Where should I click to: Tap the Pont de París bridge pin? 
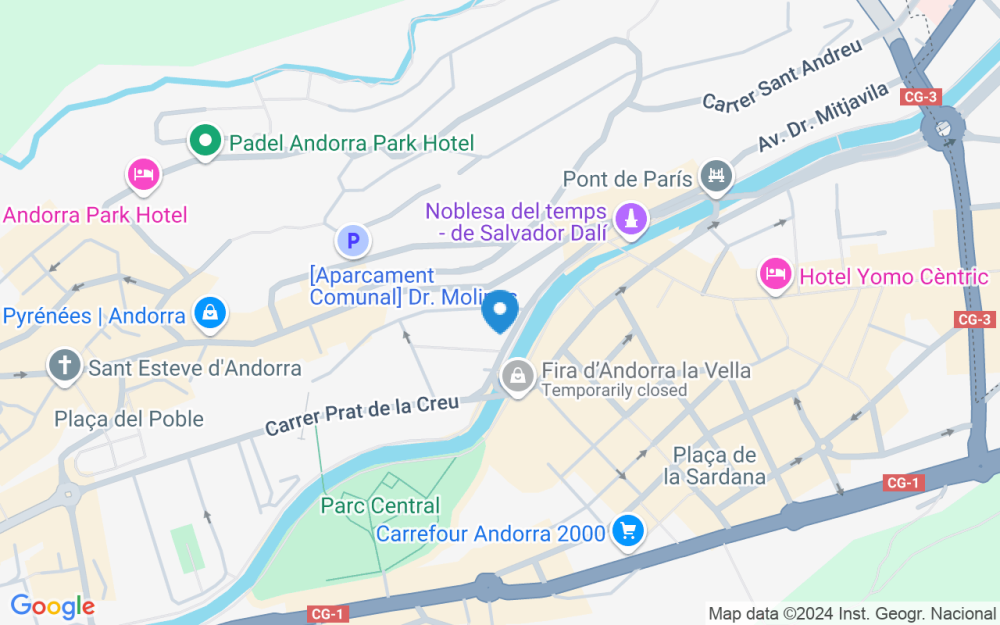(716, 177)
